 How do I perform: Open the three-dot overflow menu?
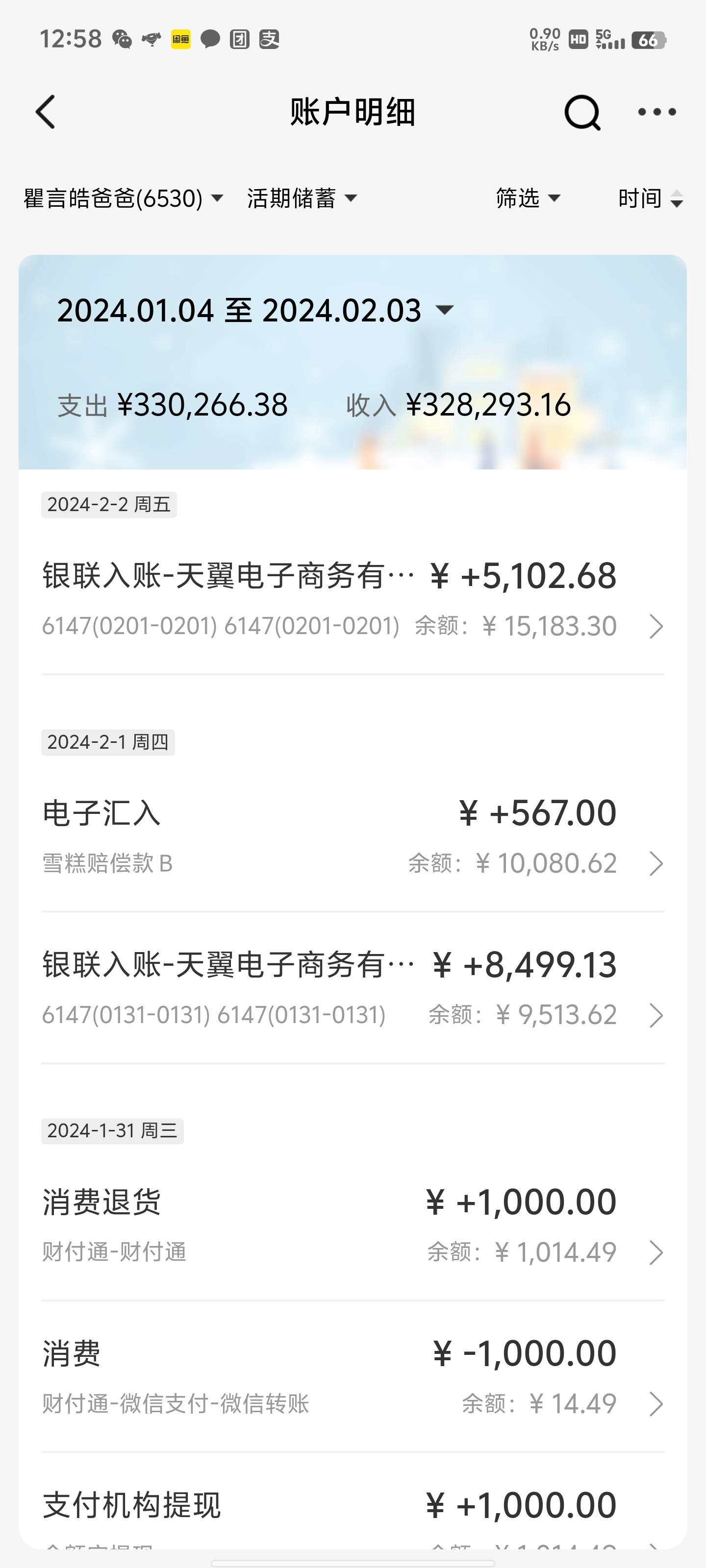(x=656, y=112)
